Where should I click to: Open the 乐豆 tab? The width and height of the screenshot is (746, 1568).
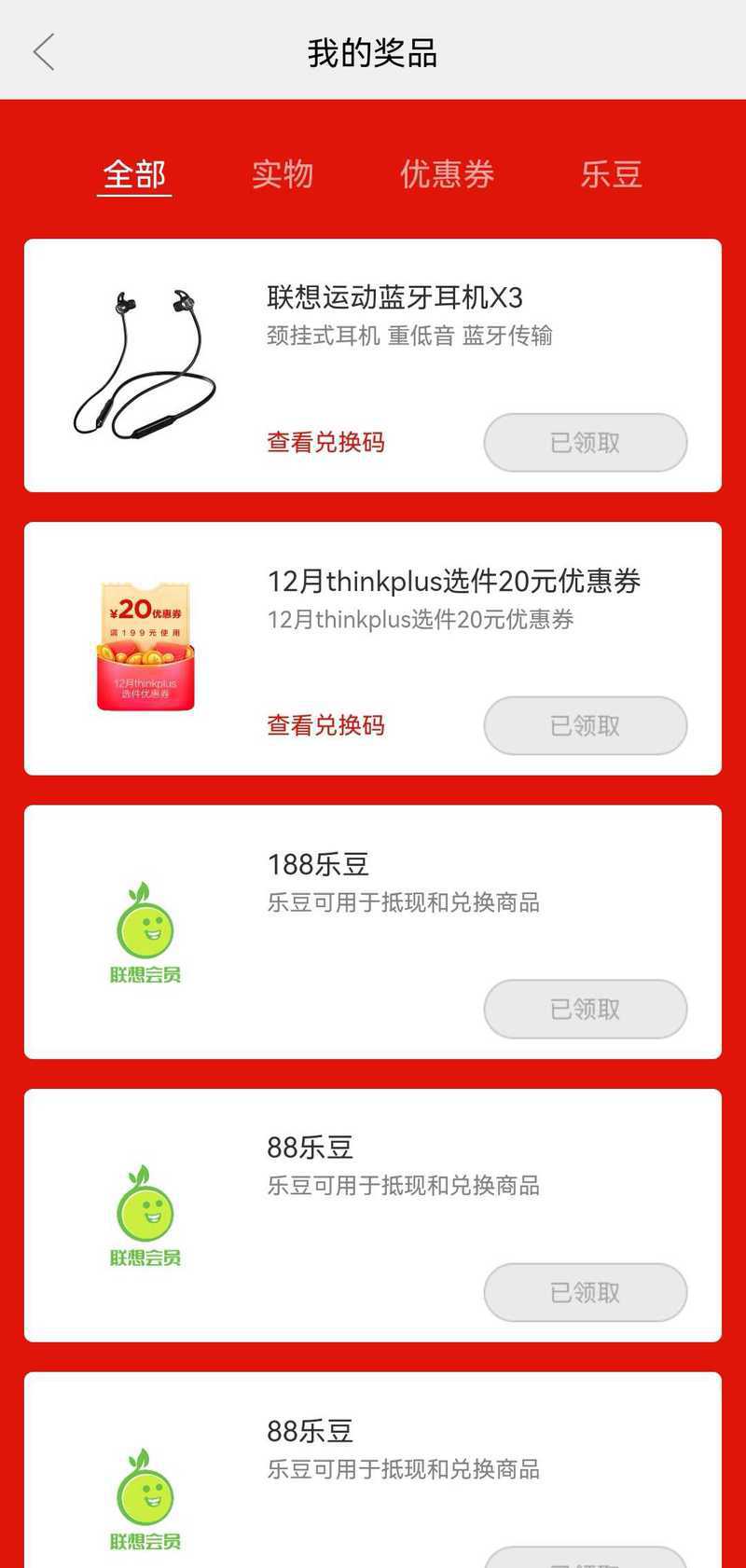(x=611, y=174)
